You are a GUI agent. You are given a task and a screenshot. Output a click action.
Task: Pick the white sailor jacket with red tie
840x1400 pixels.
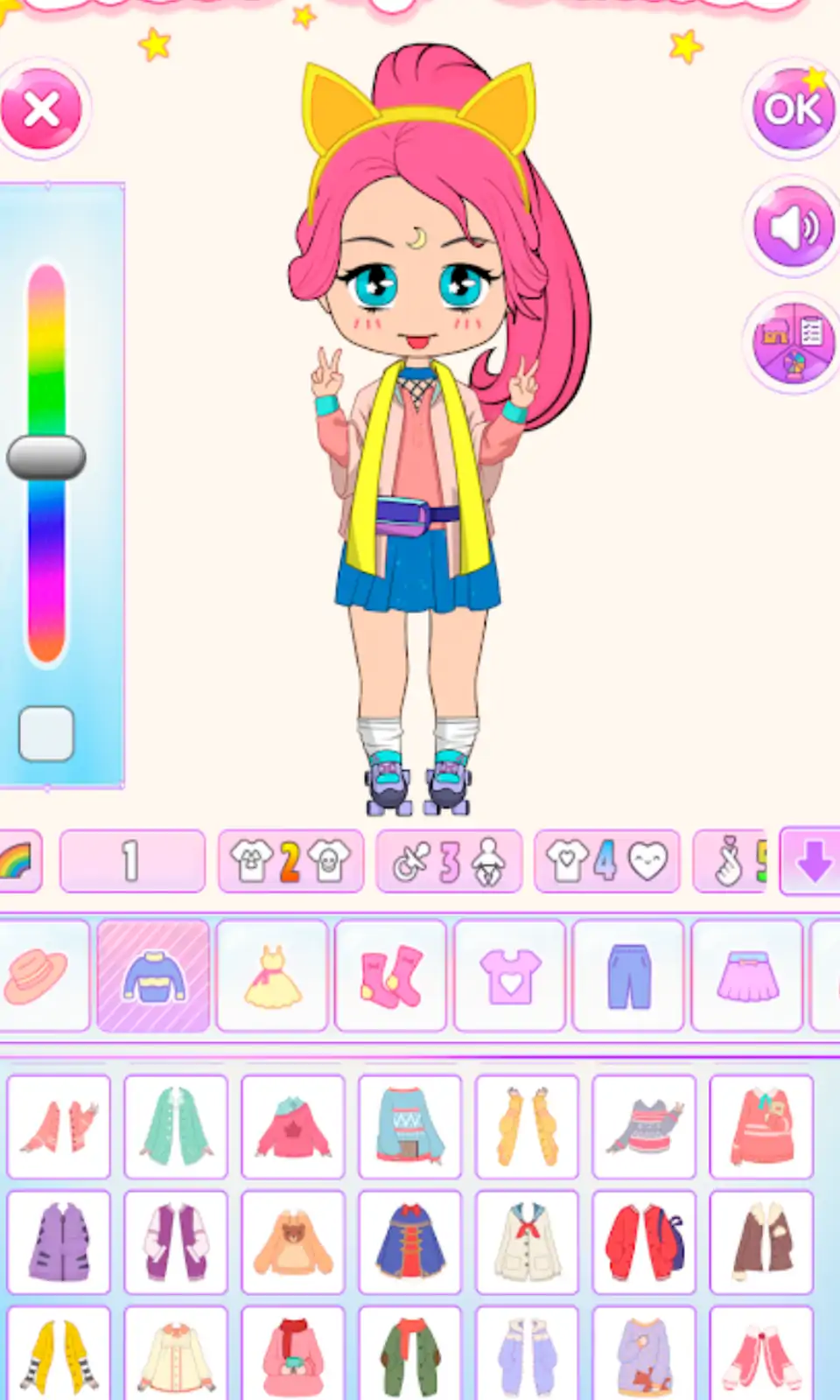pos(528,1242)
